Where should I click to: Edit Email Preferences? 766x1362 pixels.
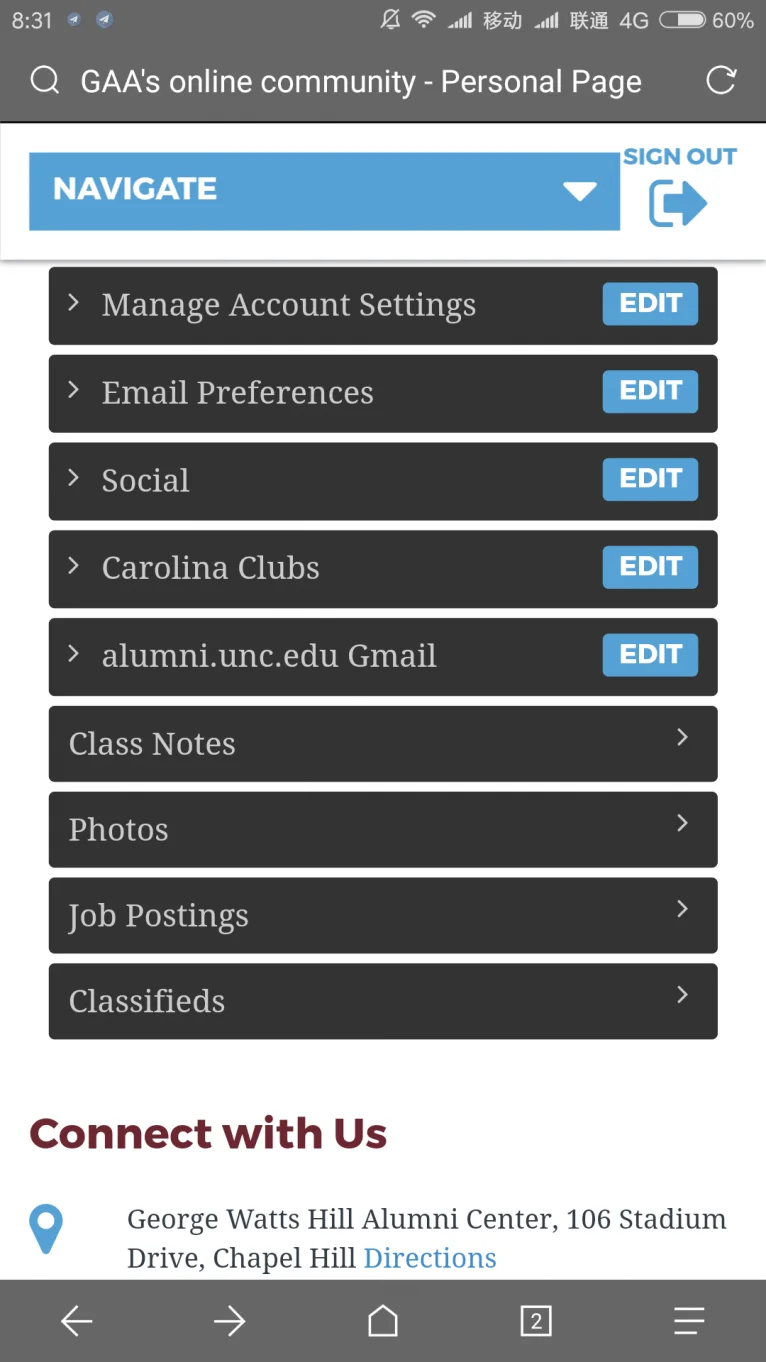[x=650, y=392]
